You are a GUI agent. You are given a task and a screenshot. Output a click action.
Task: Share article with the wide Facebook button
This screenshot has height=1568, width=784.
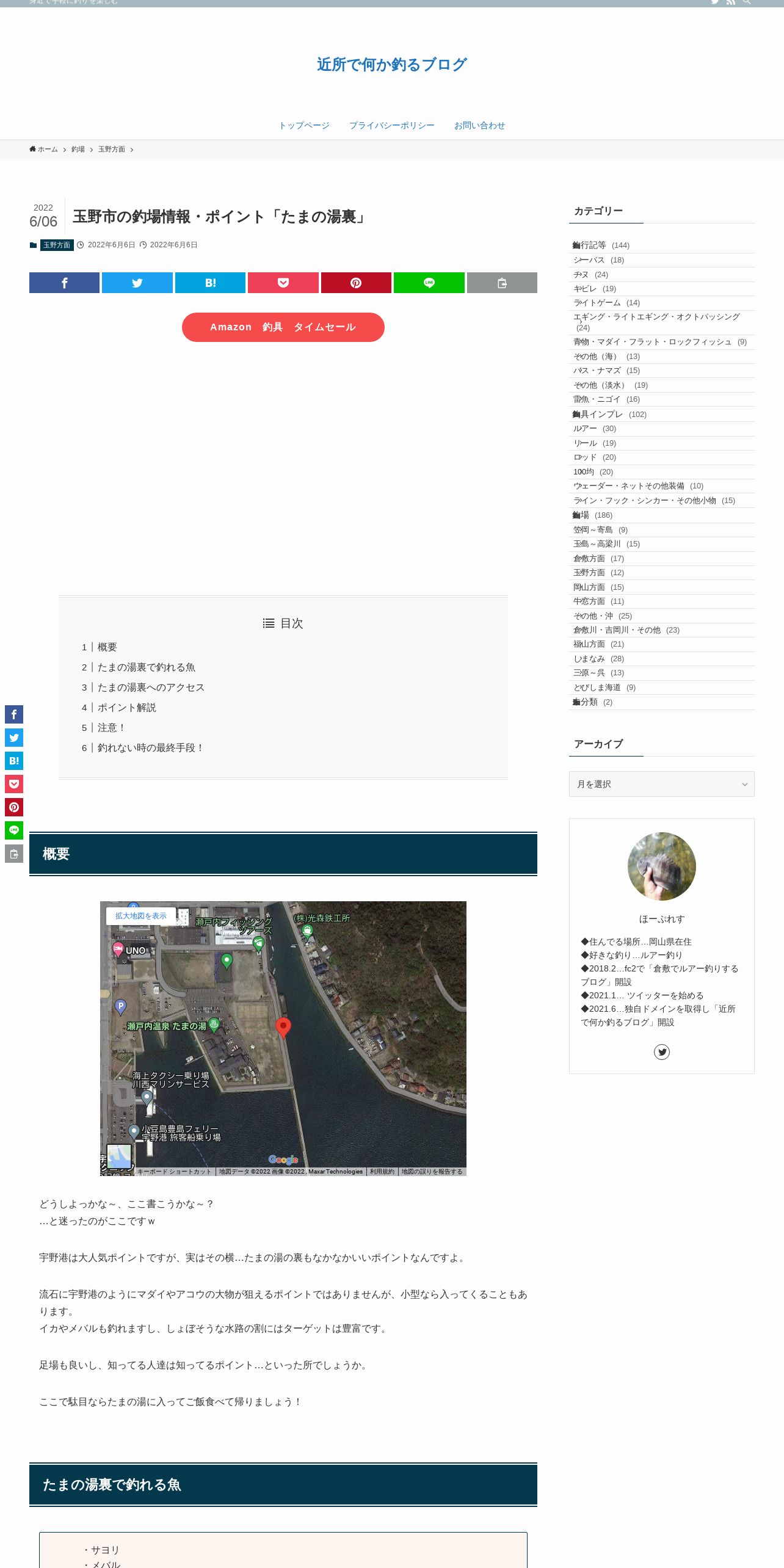tap(64, 283)
